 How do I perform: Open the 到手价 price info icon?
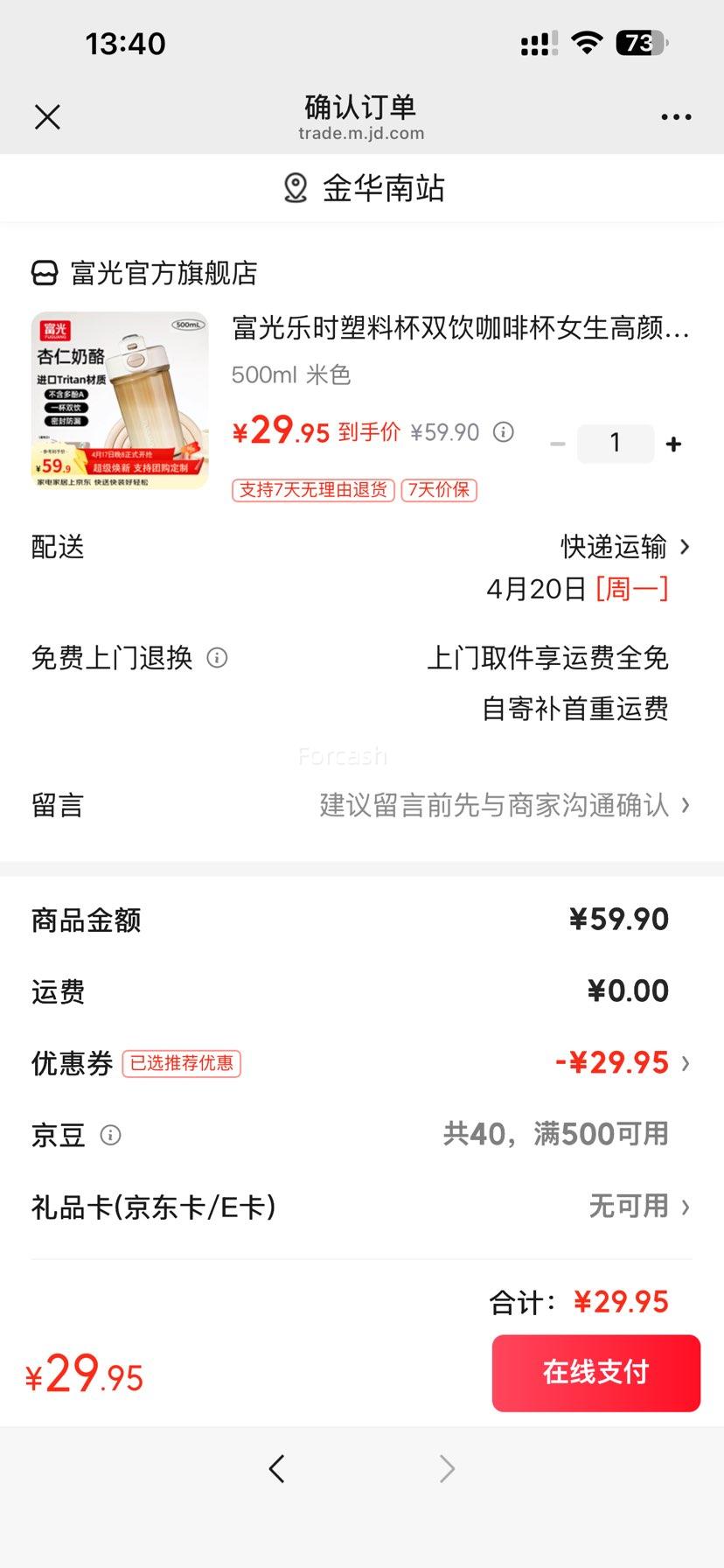[x=503, y=431]
